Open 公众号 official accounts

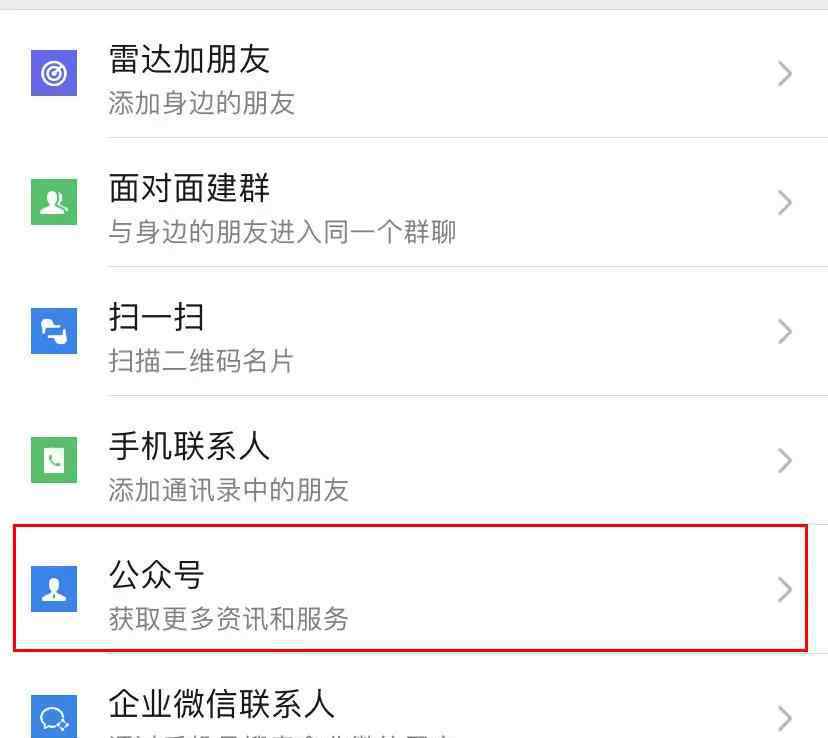(414, 590)
